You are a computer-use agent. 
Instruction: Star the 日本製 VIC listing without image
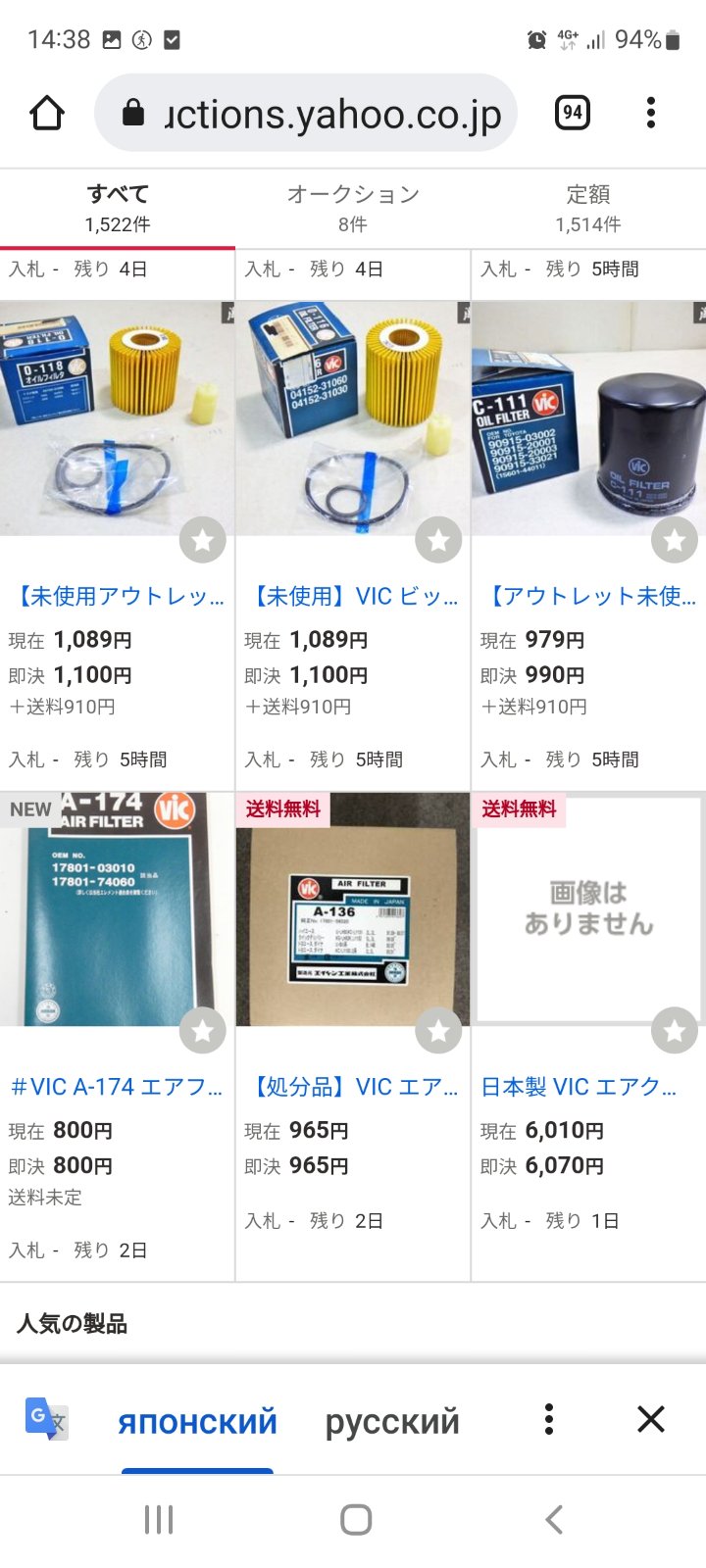674,1031
